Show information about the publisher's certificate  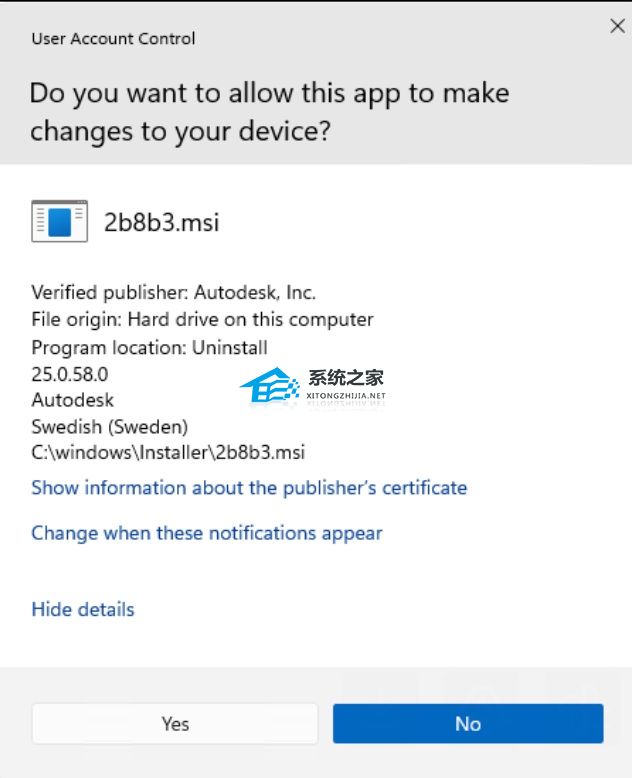click(x=249, y=488)
